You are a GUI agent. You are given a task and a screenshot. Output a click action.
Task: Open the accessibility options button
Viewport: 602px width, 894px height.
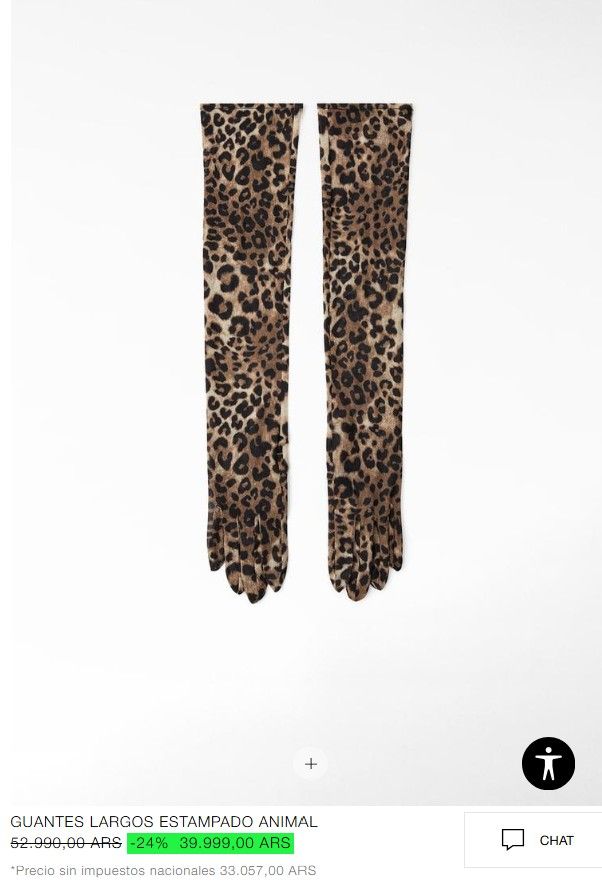[548, 764]
